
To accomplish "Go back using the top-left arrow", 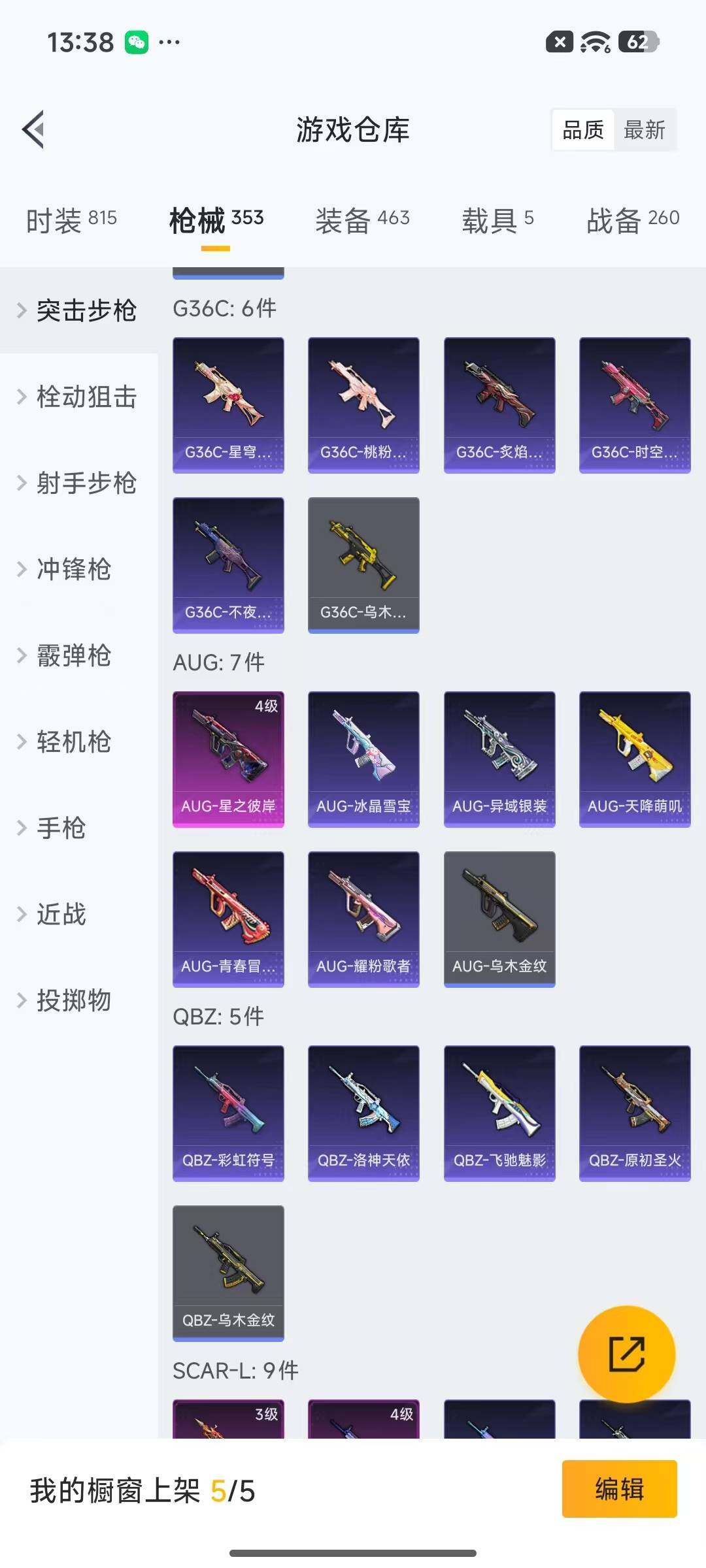I will [x=34, y=129].
